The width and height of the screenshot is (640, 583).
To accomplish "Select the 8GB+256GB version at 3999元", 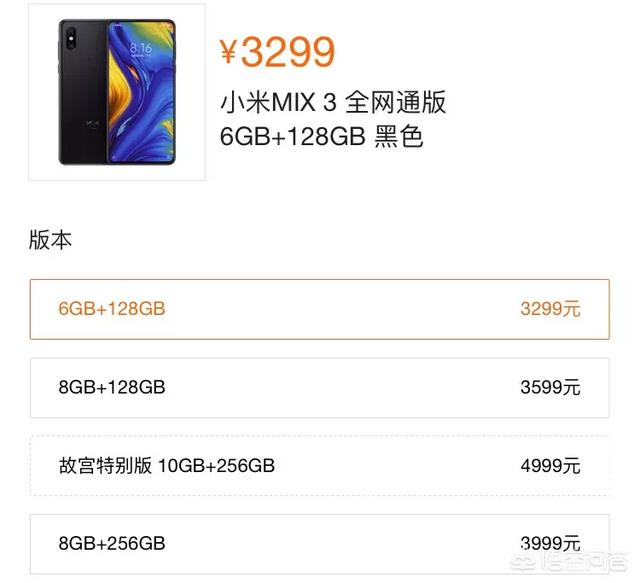I will [319, 543].
